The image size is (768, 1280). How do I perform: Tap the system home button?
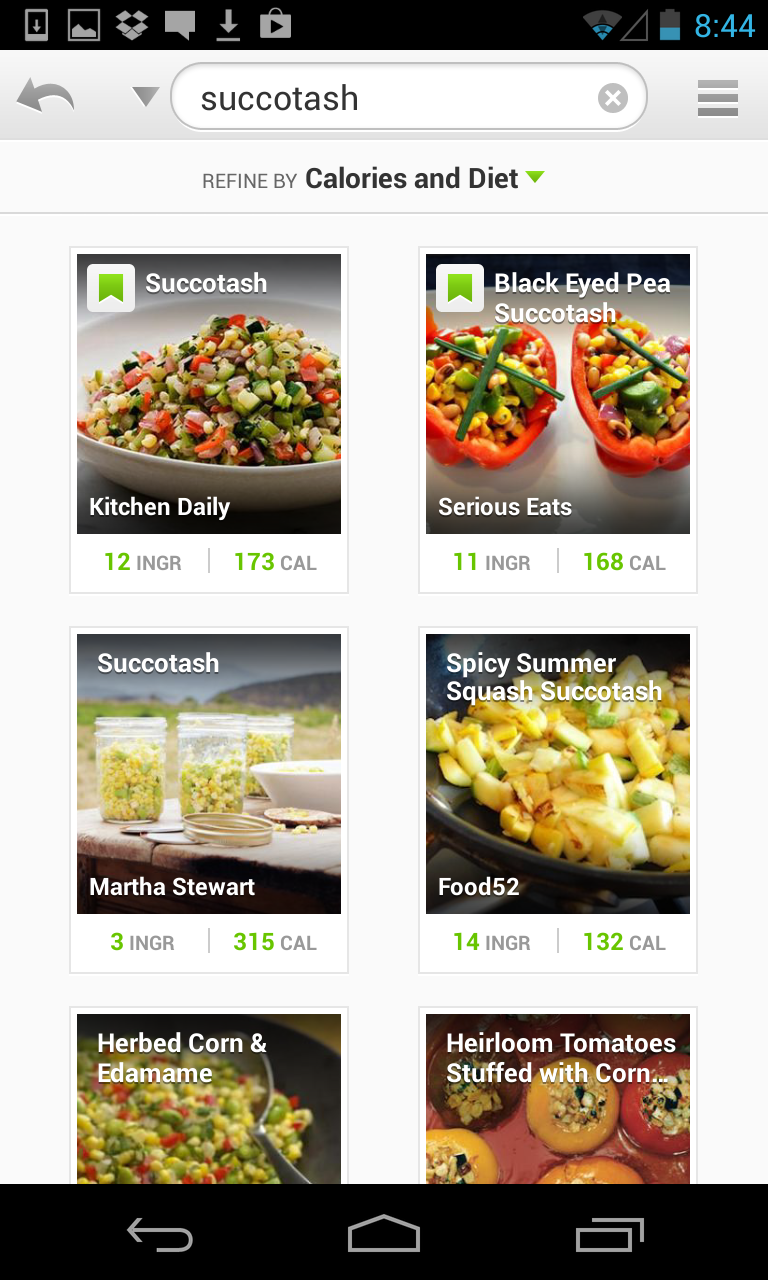pyautogui.click(x=384, y=1234)
